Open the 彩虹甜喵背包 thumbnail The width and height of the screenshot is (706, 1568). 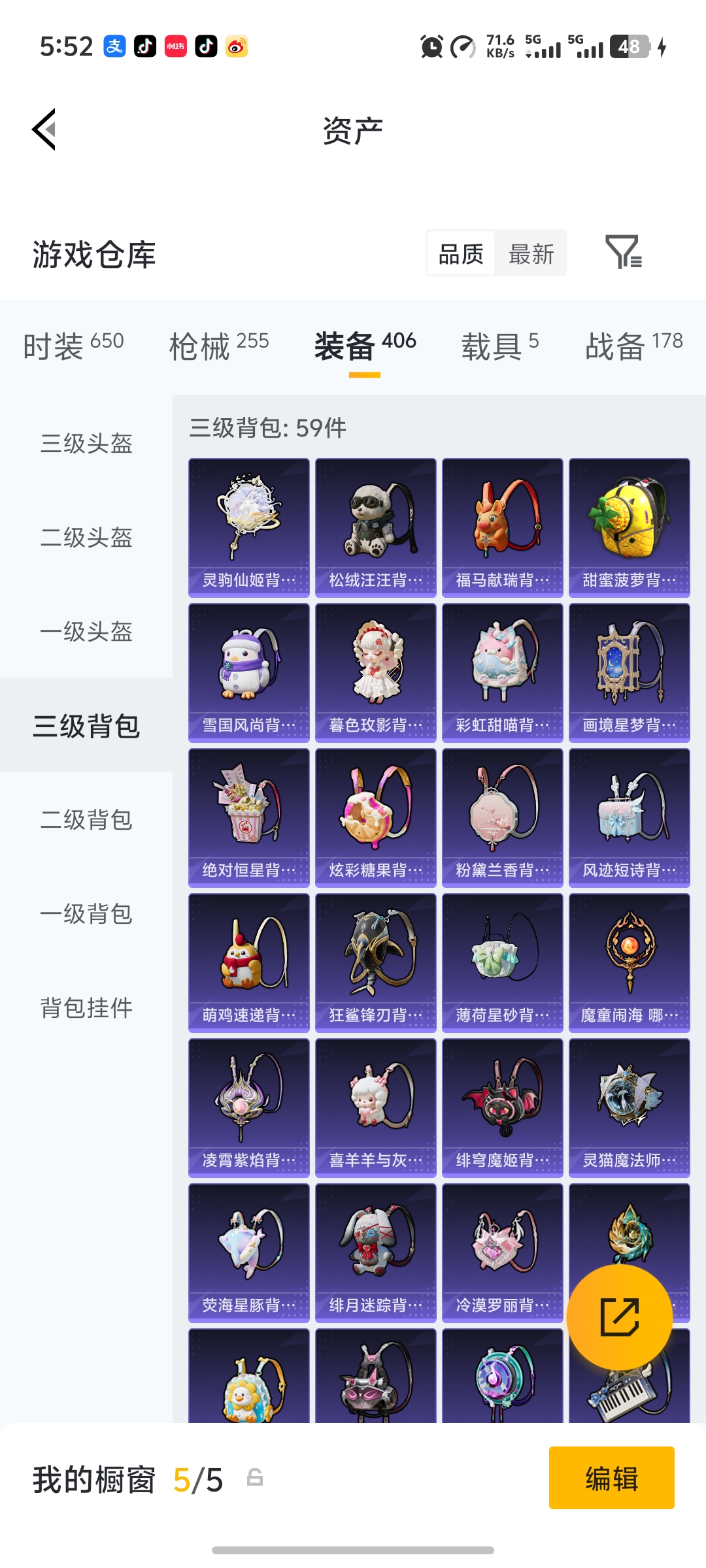(x=501, y=672)
